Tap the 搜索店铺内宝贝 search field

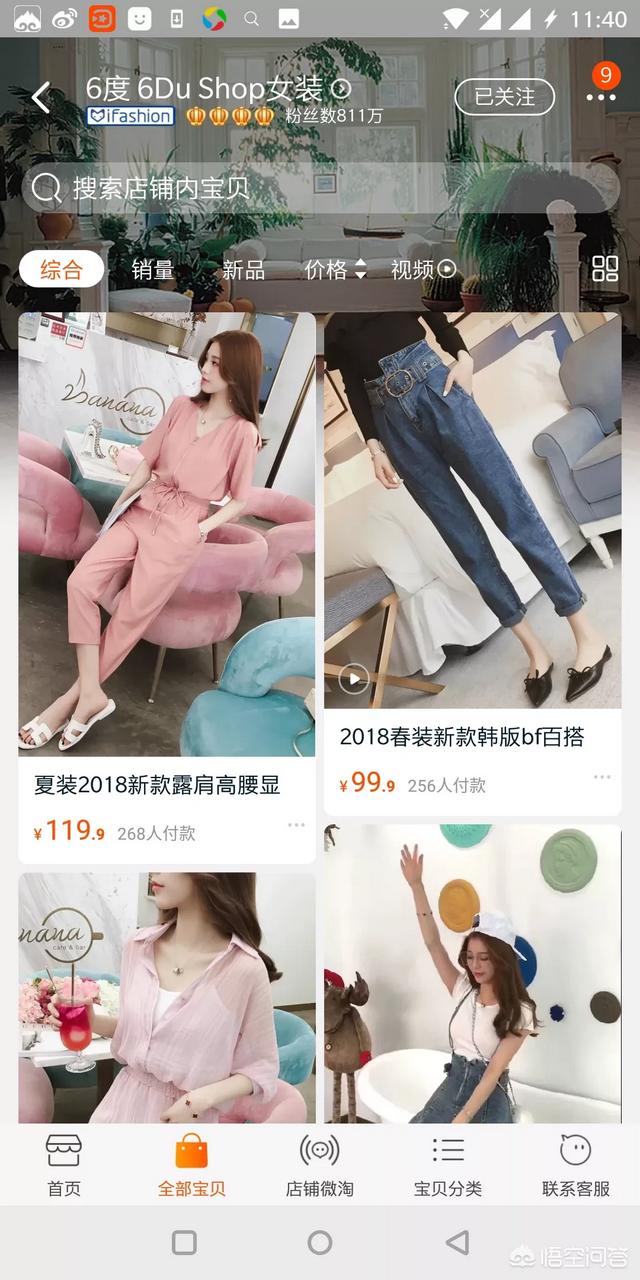pyautogui.click(x=320, y=188)
